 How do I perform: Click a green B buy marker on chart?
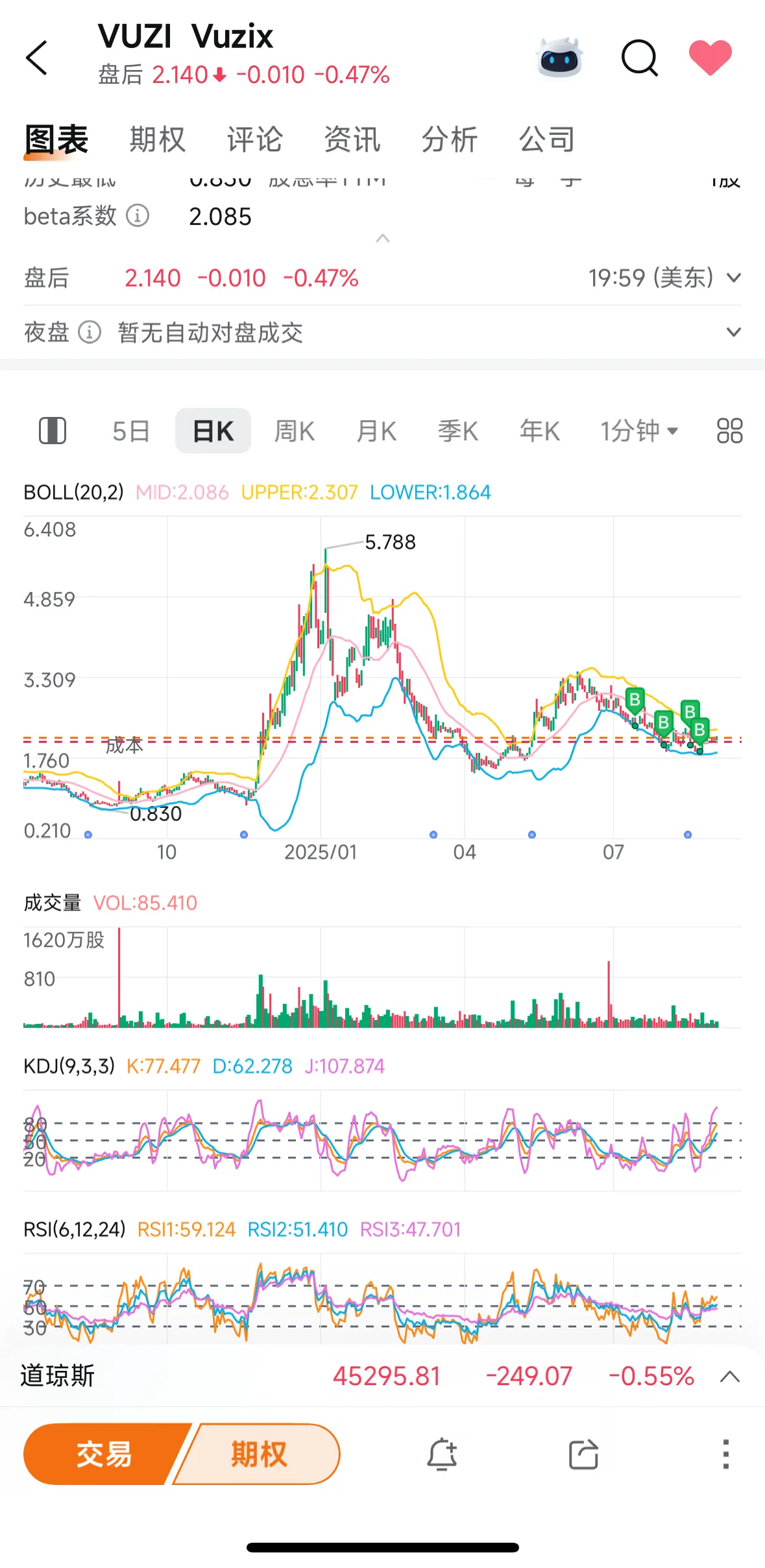pyautogui.click(x=634, y=700)
